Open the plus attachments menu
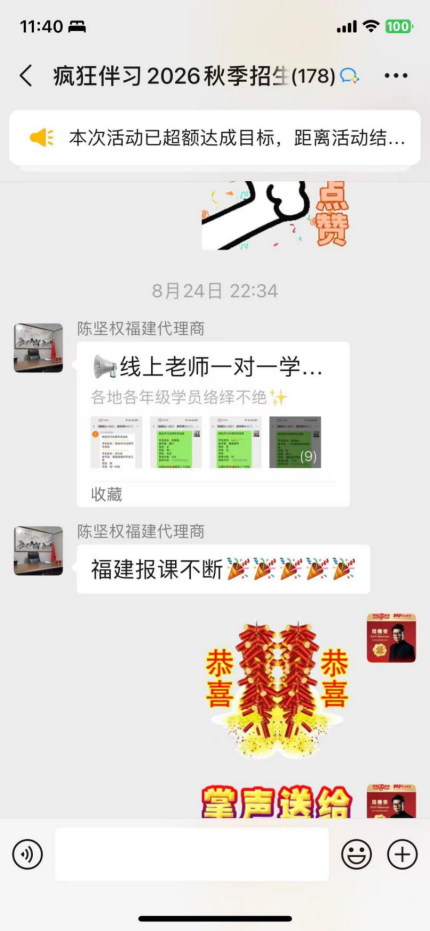 402,854
